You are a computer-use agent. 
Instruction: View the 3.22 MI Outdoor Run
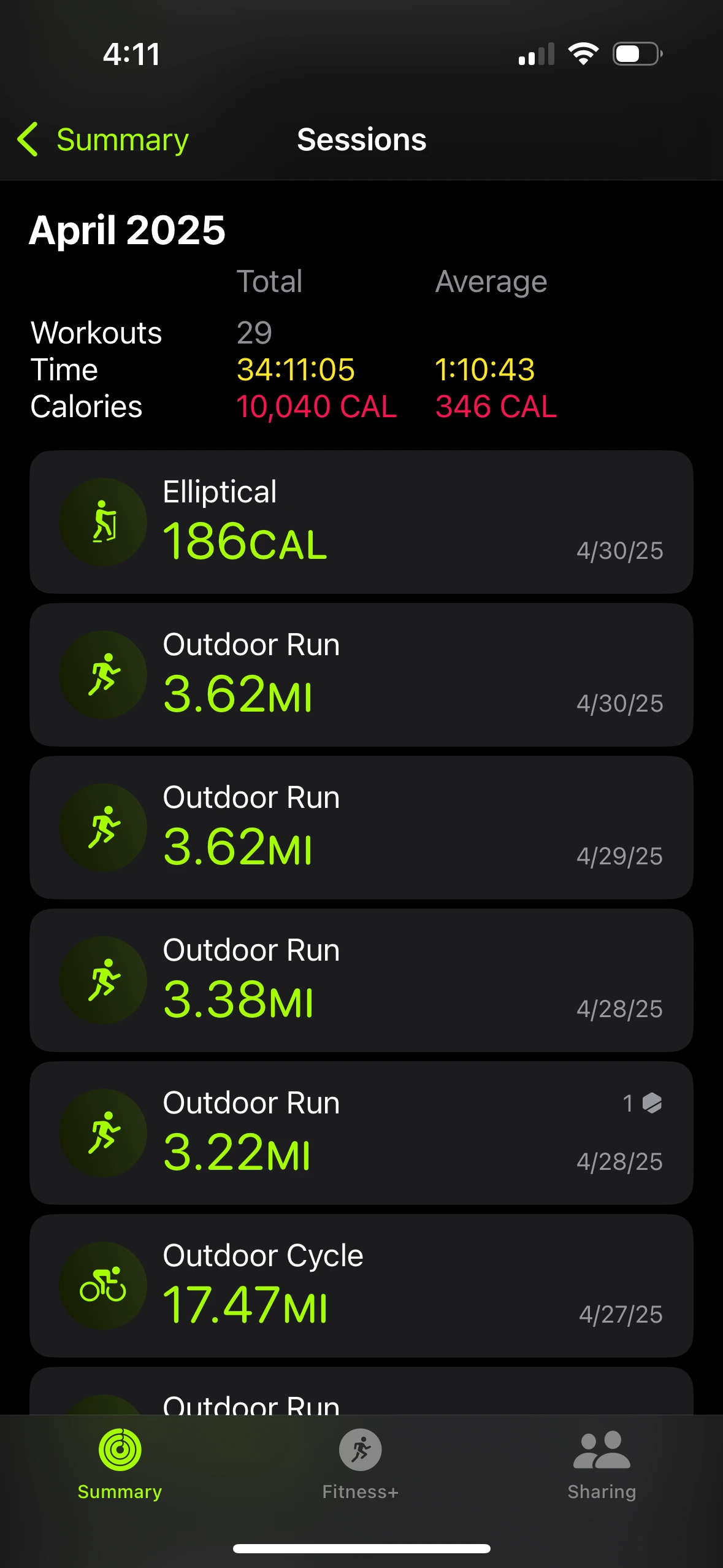pyautogui.click(x=361, y=1133)
